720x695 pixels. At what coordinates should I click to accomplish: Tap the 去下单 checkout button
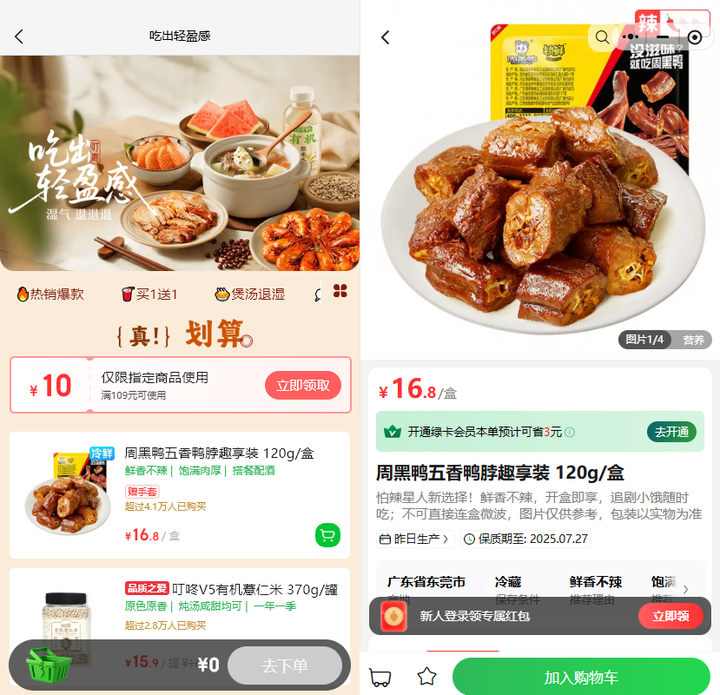point(285,665)
